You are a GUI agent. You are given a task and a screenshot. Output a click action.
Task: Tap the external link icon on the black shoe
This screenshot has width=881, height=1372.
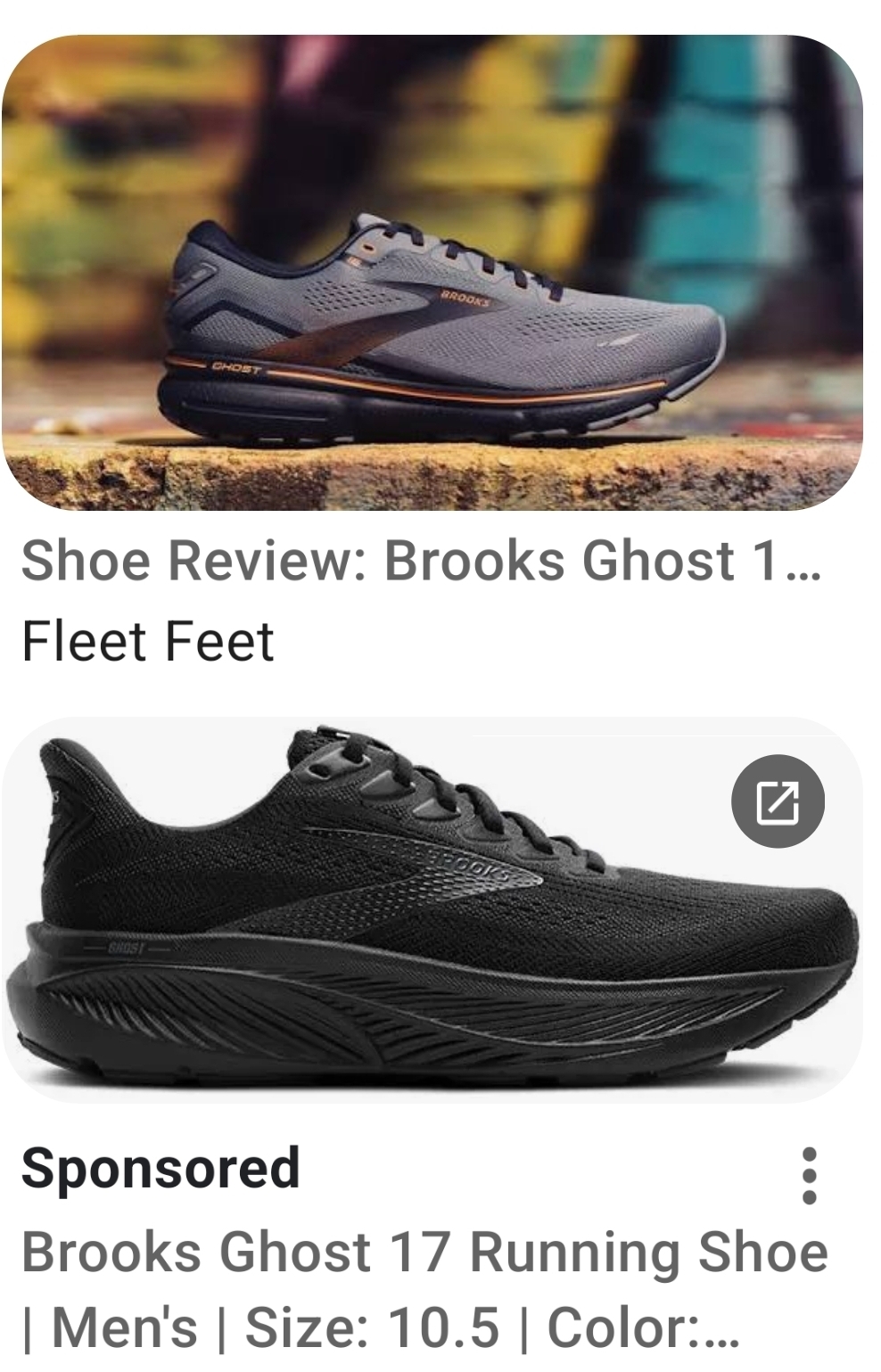click(778, 801)
